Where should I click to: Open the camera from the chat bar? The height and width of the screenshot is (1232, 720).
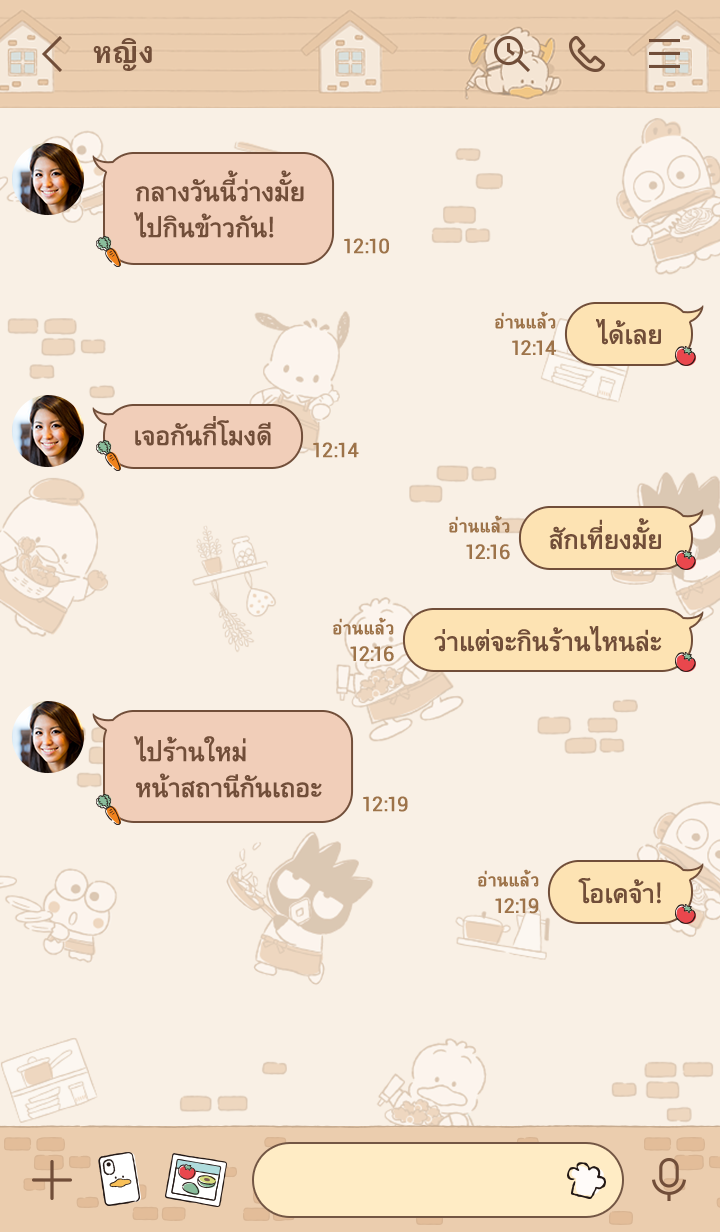119,1179
